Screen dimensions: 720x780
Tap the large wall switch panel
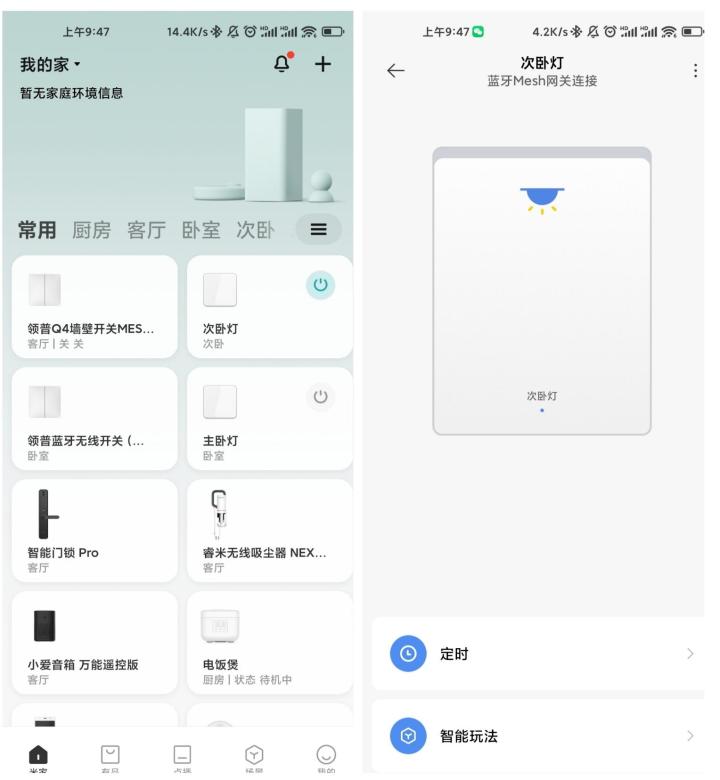pyautogui.click(x=541, y=291)
